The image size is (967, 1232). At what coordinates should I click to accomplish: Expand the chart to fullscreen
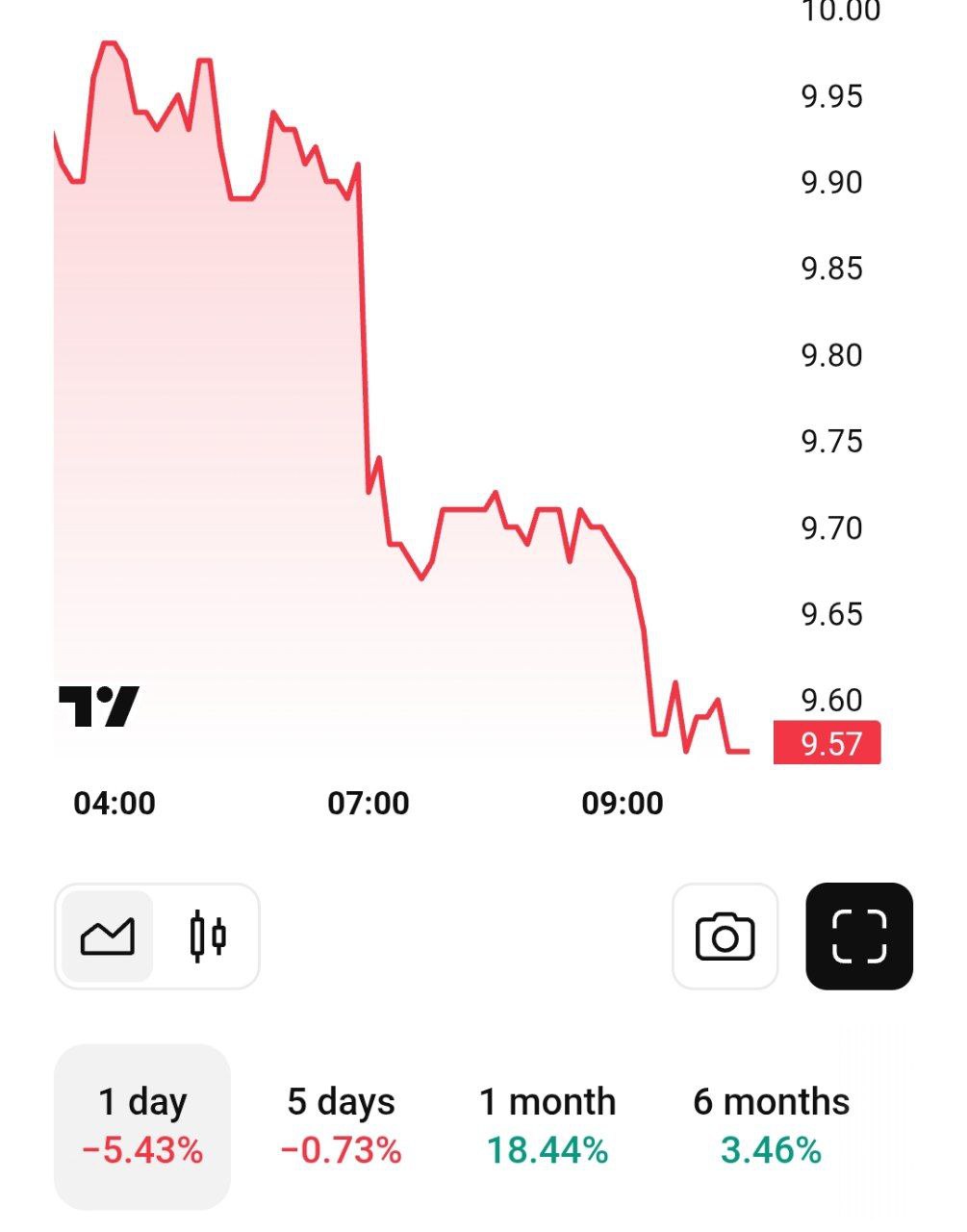858,937
